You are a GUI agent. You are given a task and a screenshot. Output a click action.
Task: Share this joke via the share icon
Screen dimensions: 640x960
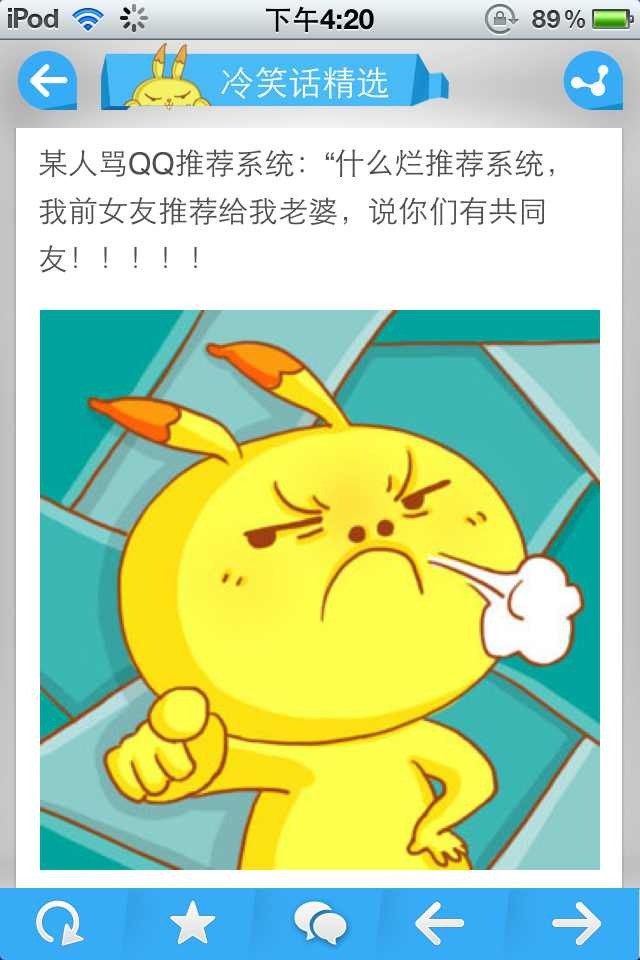click(x=593, y=80)
